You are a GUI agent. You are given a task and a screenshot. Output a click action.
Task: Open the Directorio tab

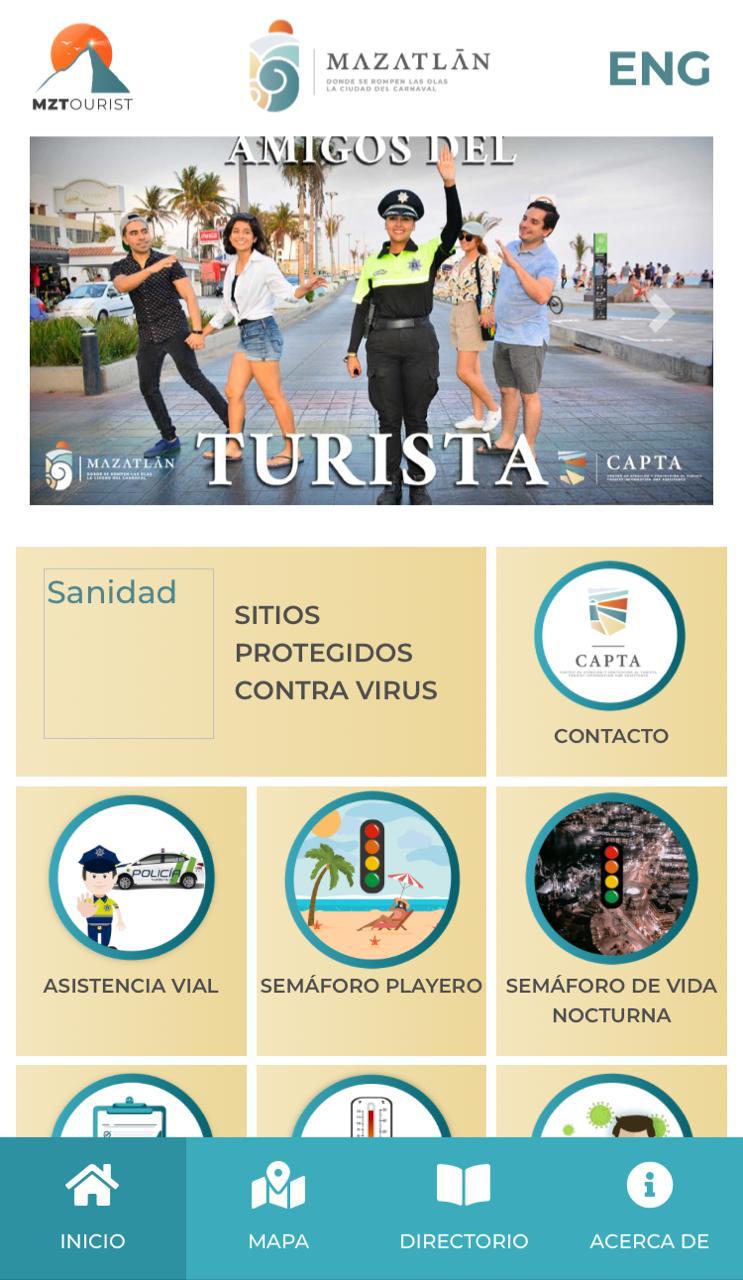[x=464, y=1208]
